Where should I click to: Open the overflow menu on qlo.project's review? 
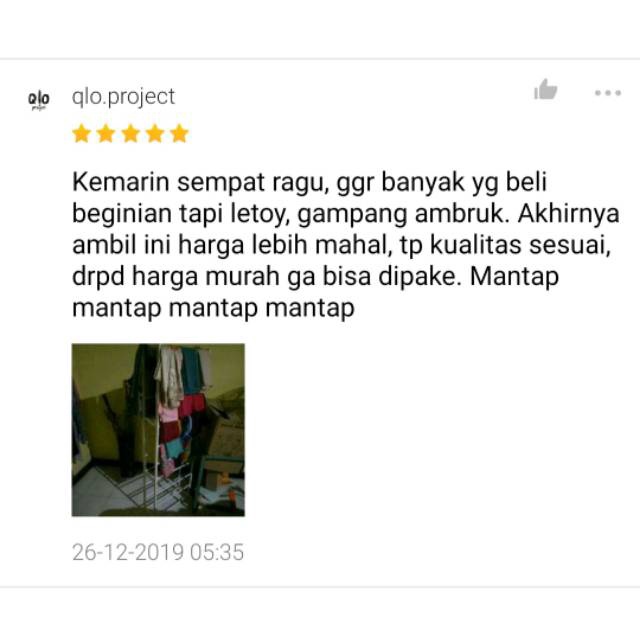pyautogui.click(x=608, y=93)
